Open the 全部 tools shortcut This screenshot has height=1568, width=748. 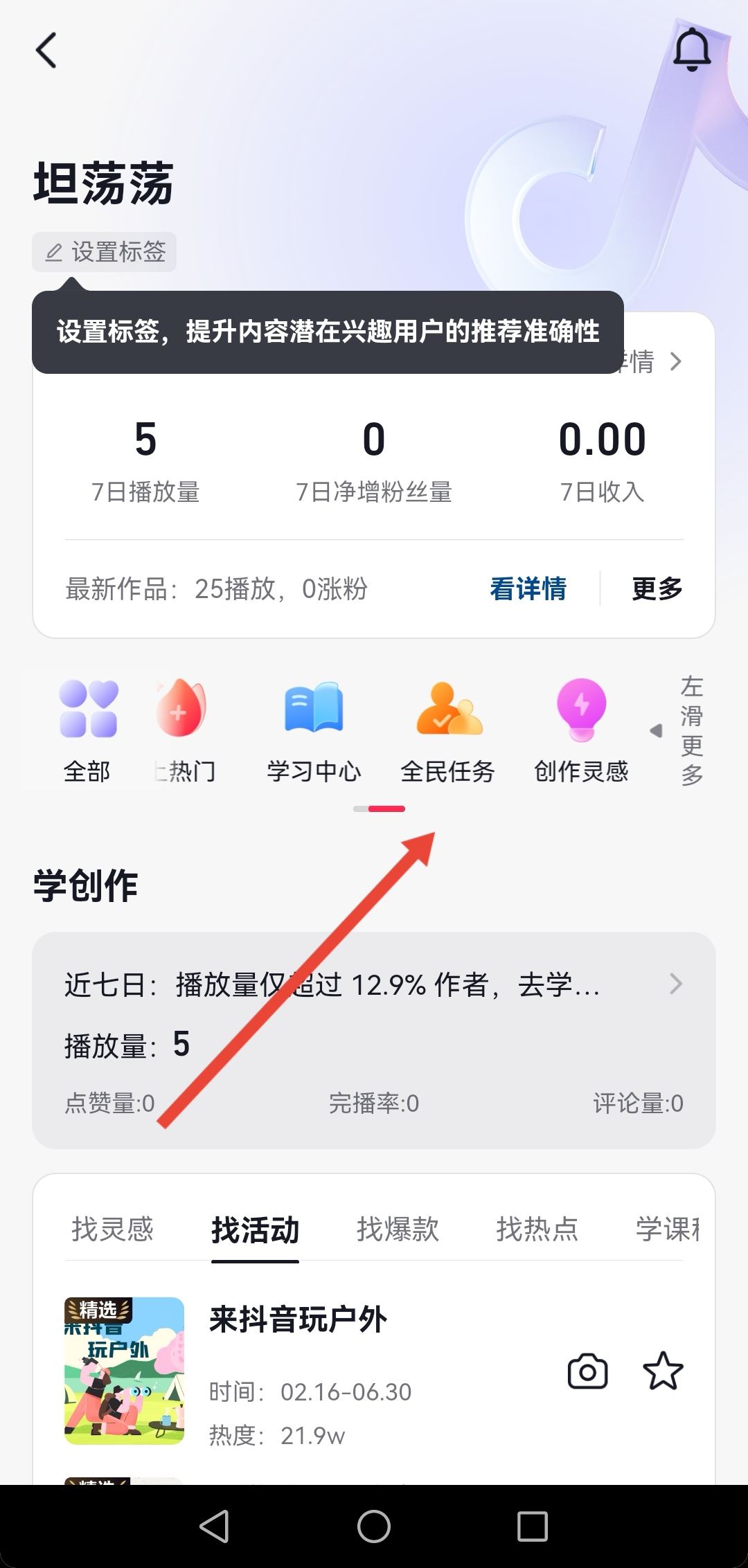(88, 730)
